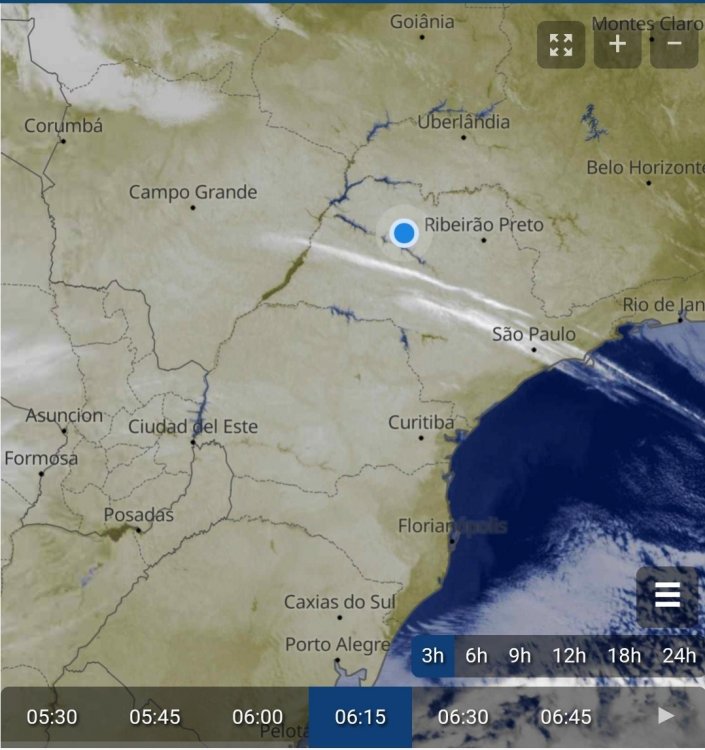This screenshot has height=750, width=705.
Task: Jump to the 05:45 frame
Action: (155, 717)
